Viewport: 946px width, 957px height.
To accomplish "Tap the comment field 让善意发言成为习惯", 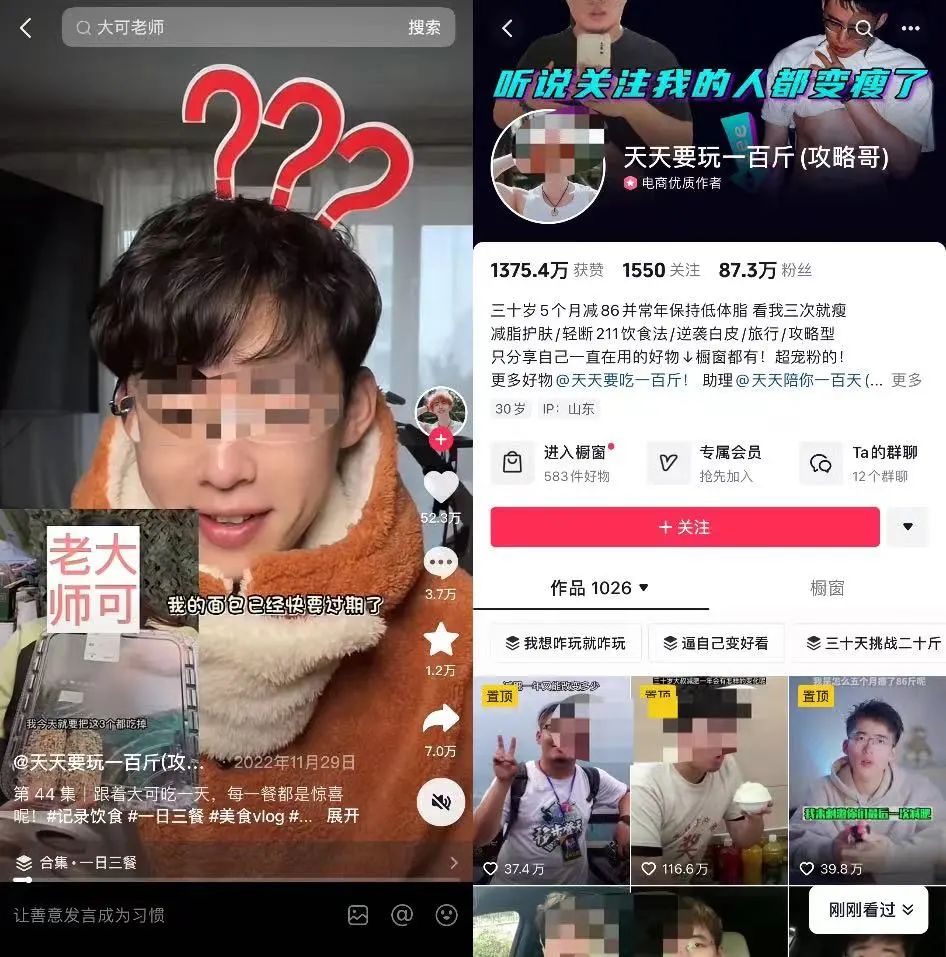I will (150, 915).
